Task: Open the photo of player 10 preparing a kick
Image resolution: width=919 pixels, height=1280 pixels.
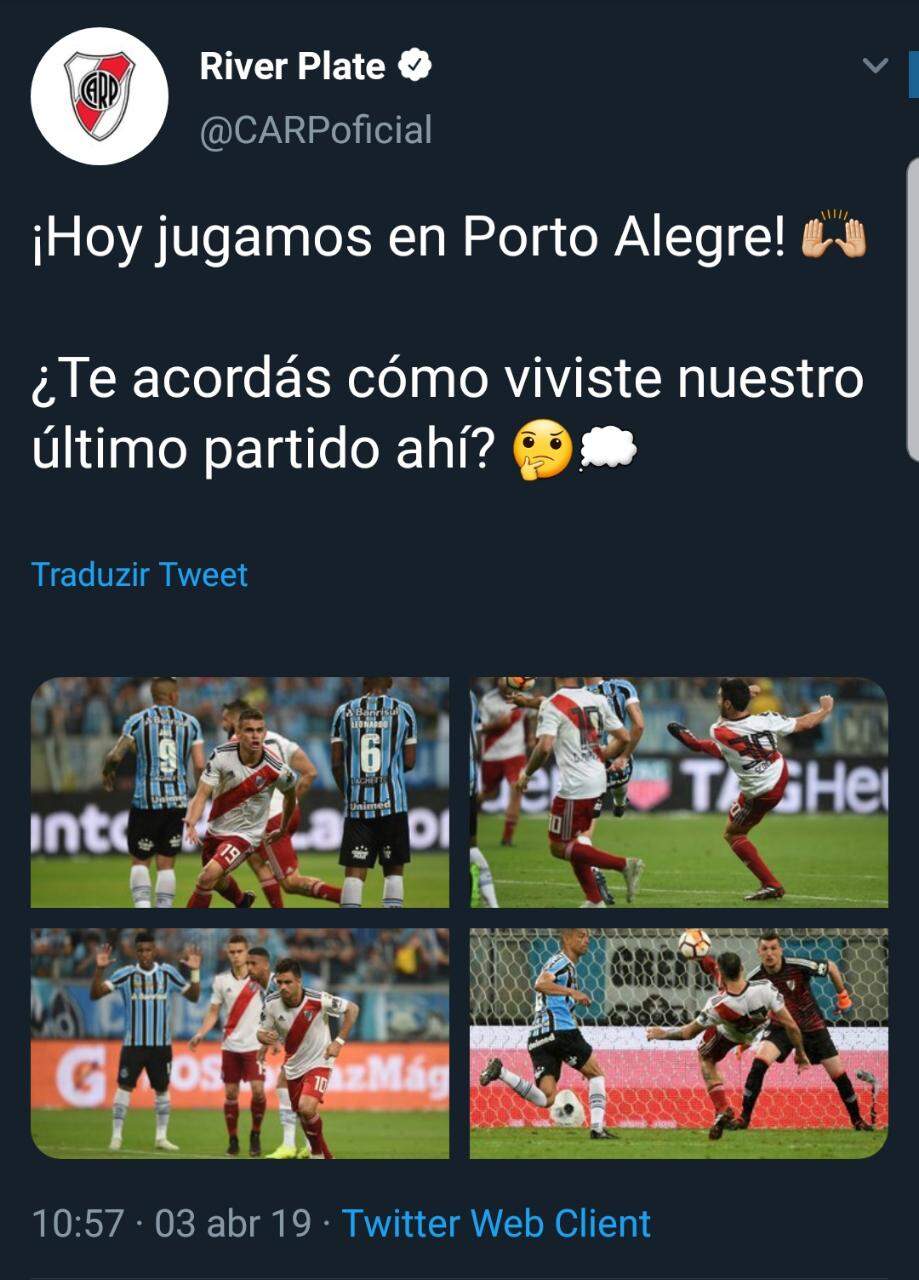Action: (240, 1043)
